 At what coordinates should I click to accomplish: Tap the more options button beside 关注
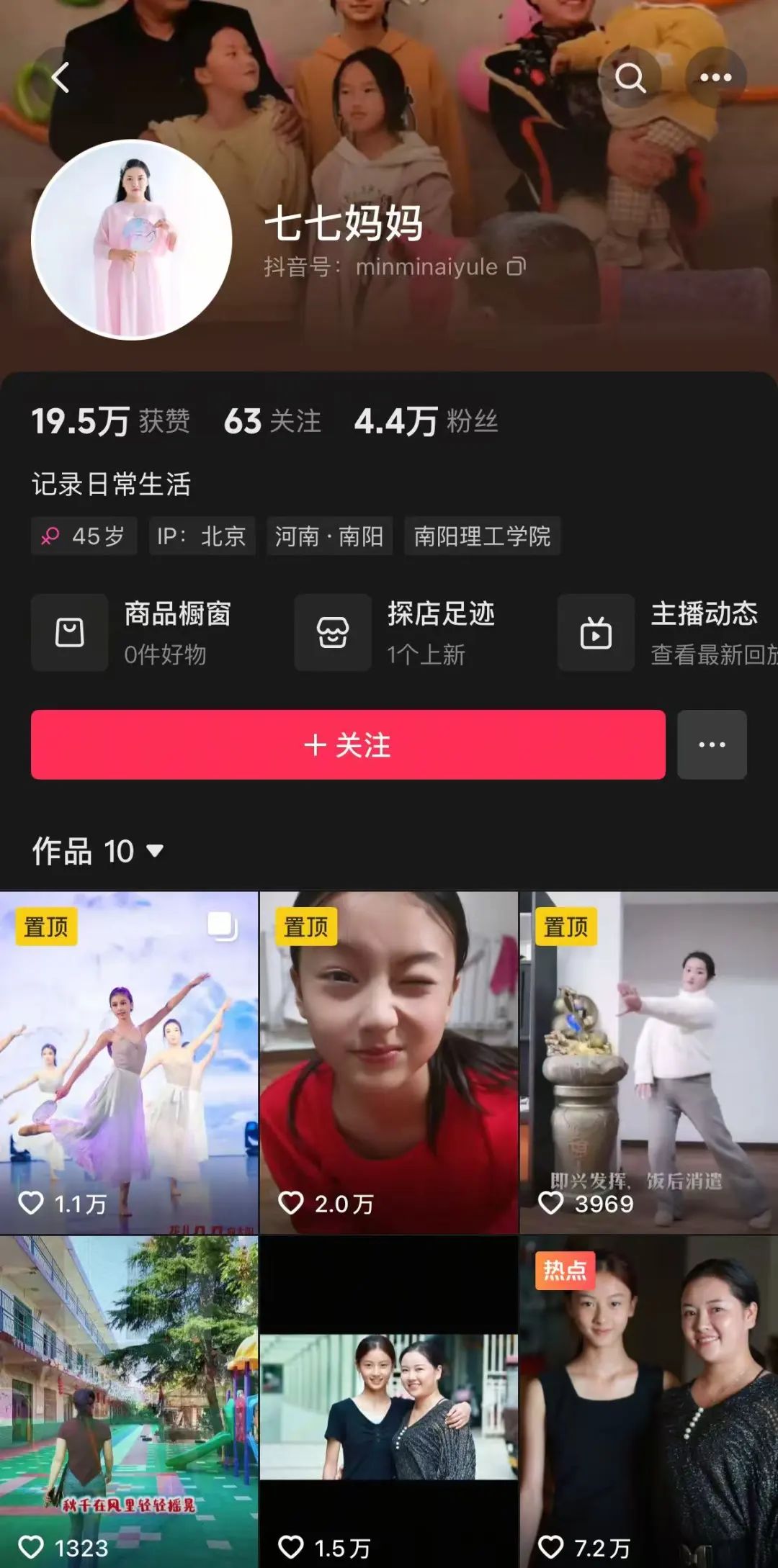(712, 744)
